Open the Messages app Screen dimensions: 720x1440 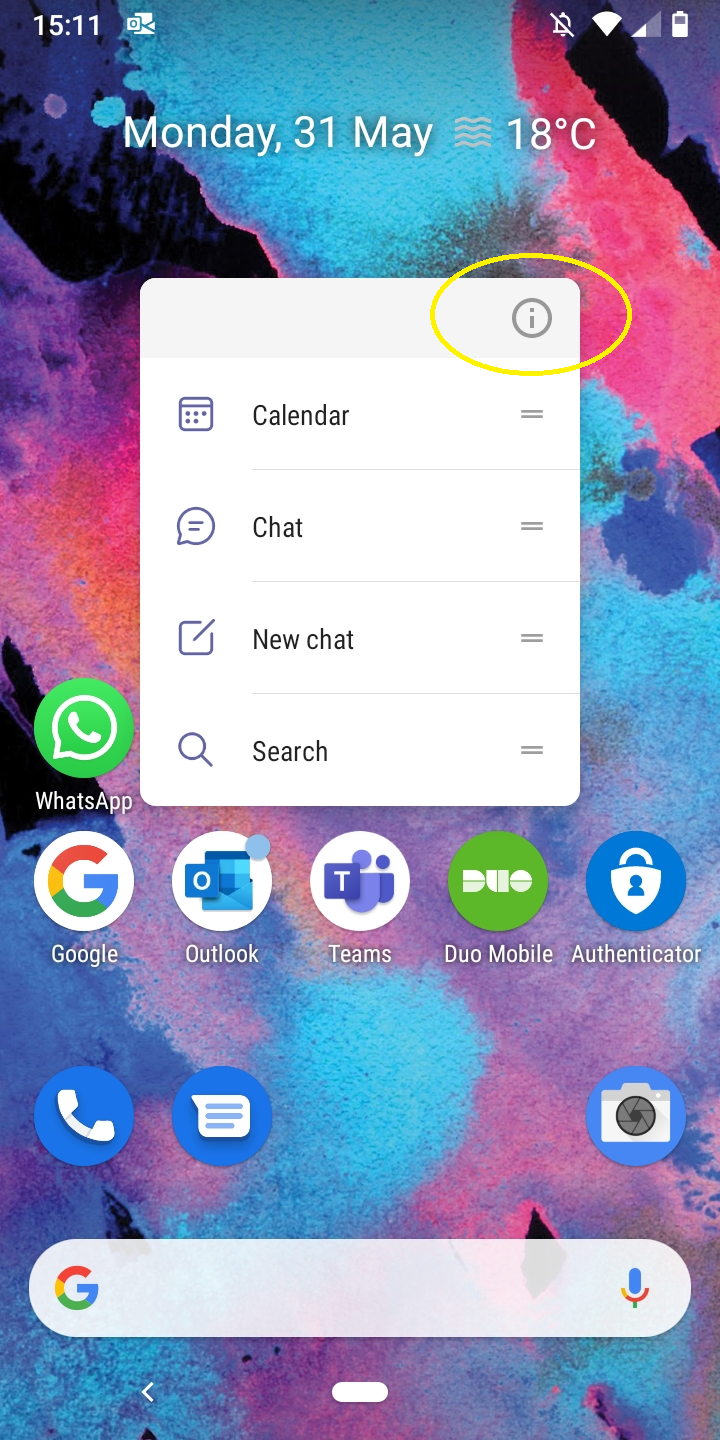pos(222,1116)
